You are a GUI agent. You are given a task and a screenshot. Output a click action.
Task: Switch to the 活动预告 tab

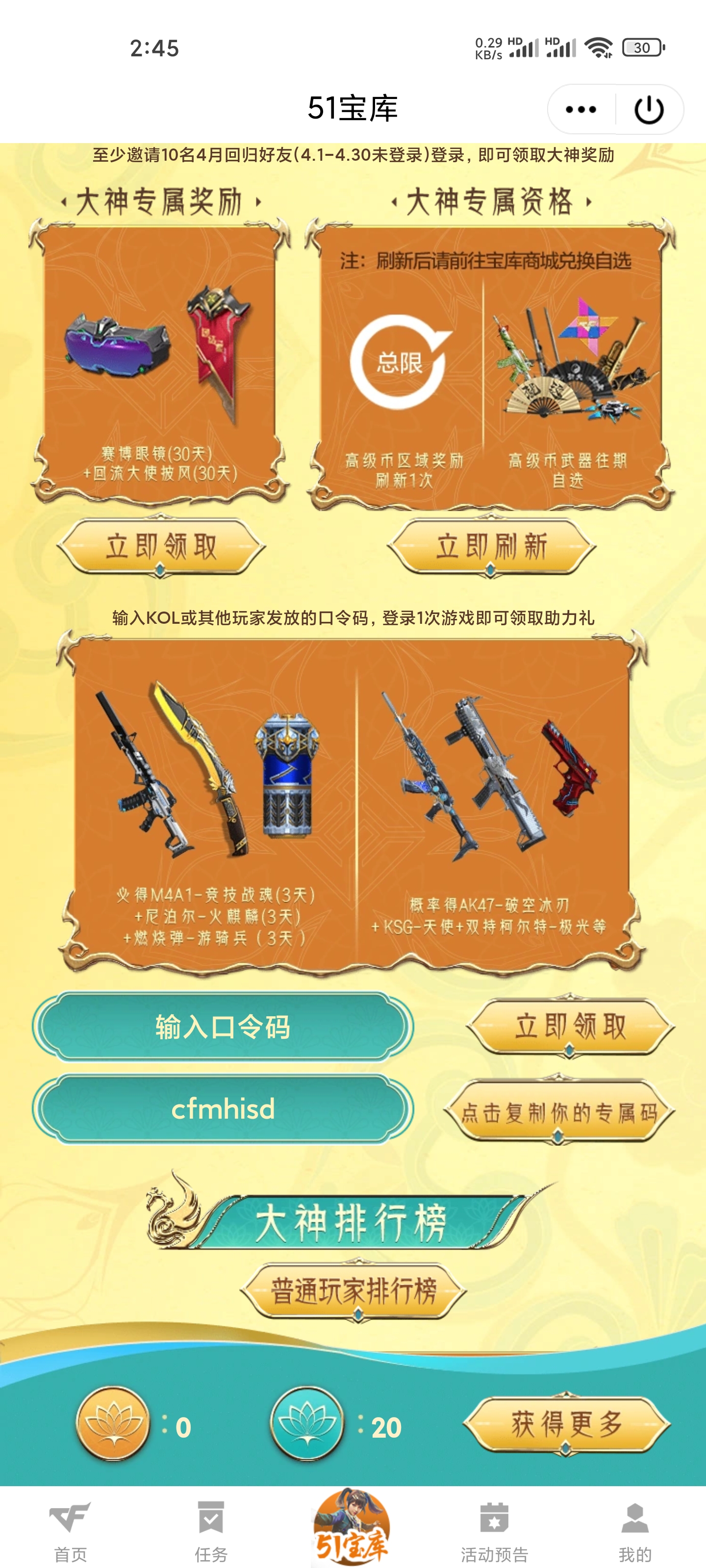pyautogui.click(x=494, y=1531)
